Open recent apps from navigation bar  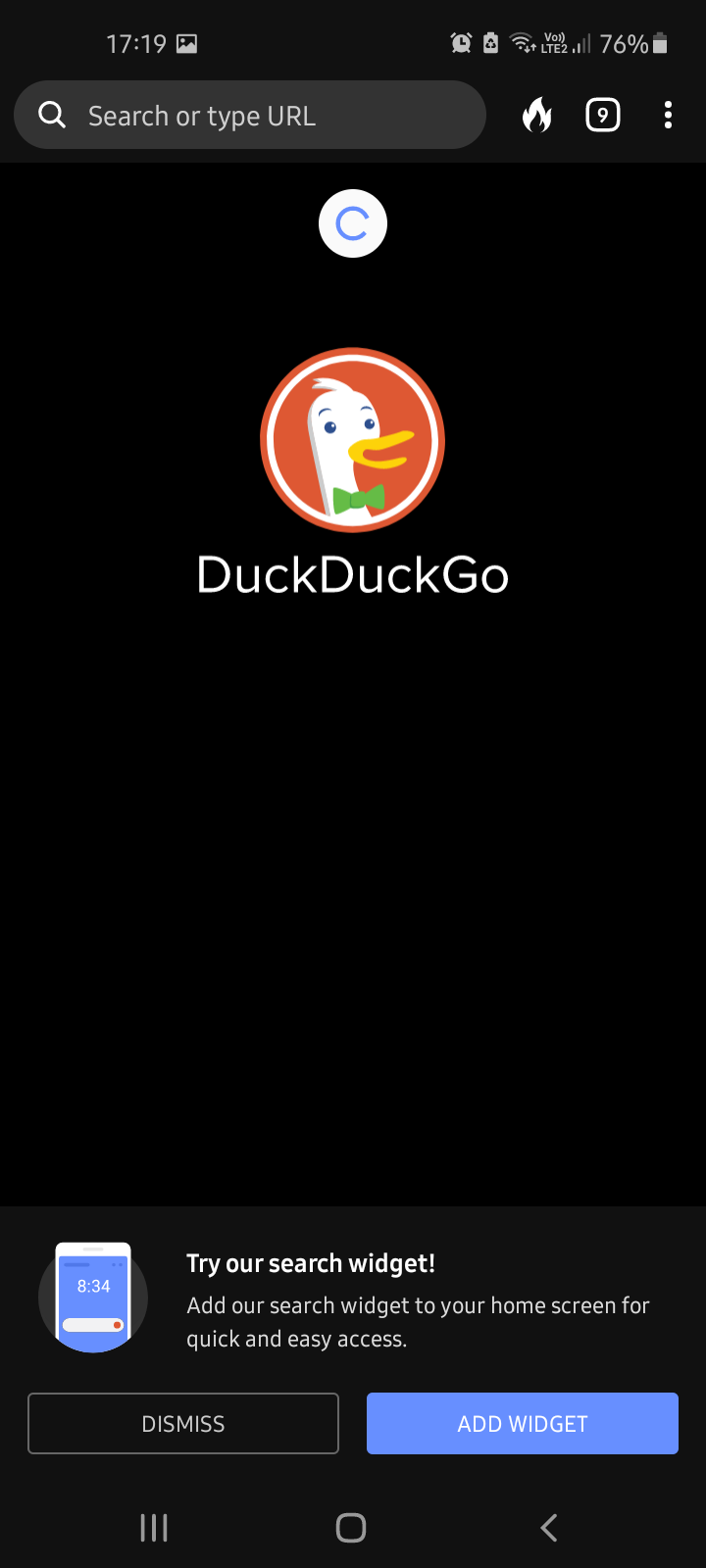pyautogui.click(x=154, y=1528)
